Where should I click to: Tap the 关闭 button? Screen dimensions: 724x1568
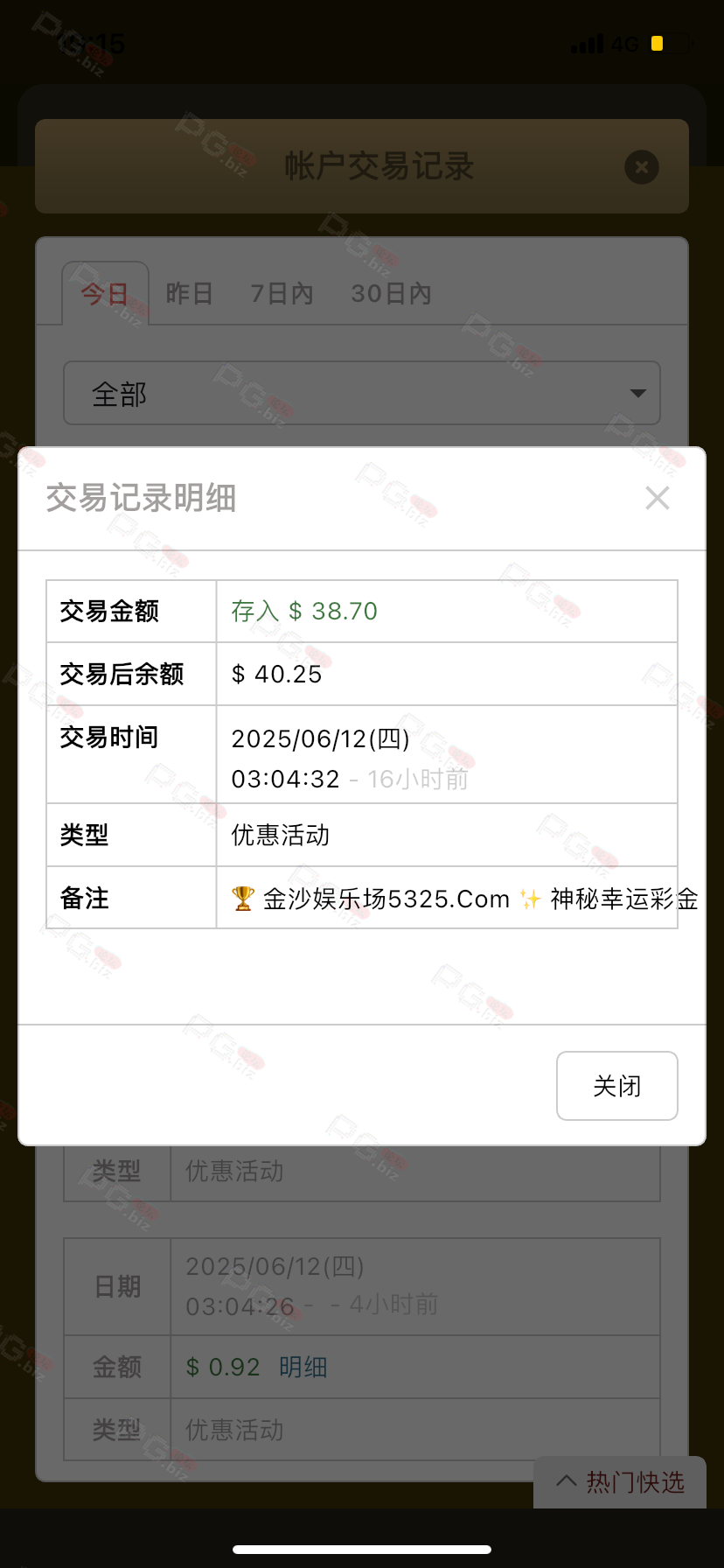click(617, 1086)
